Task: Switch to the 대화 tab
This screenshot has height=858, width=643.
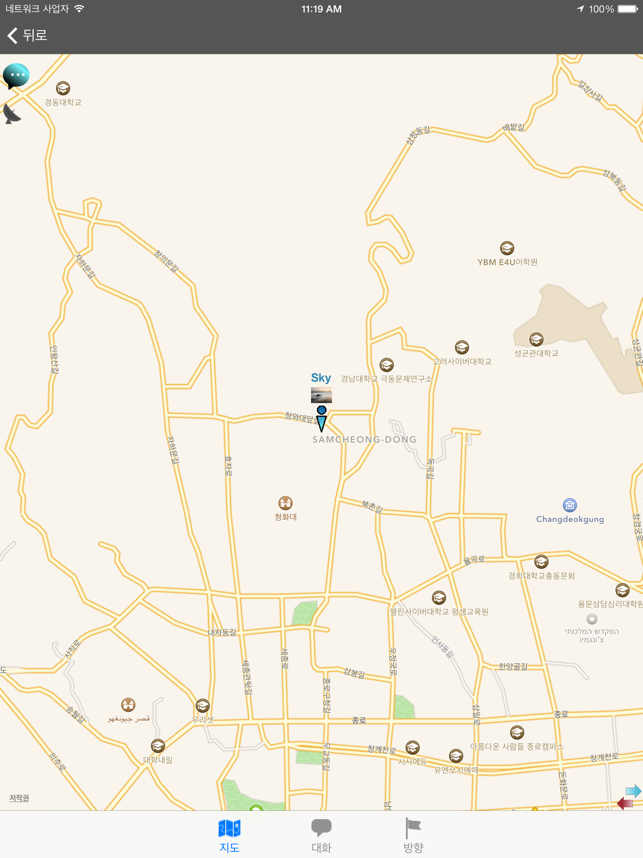Action: pyautogui.click(x=321, y=835)
